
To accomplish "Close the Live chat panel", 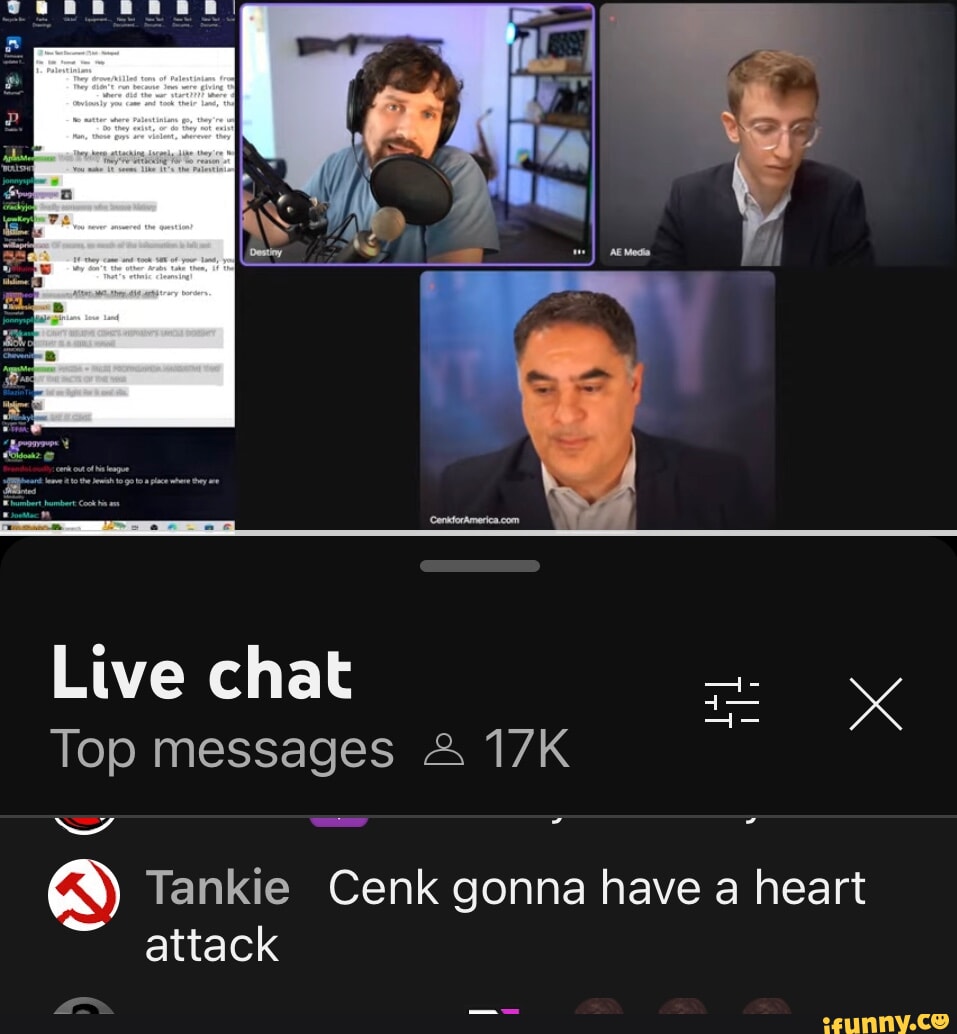I will pos(876,703).
